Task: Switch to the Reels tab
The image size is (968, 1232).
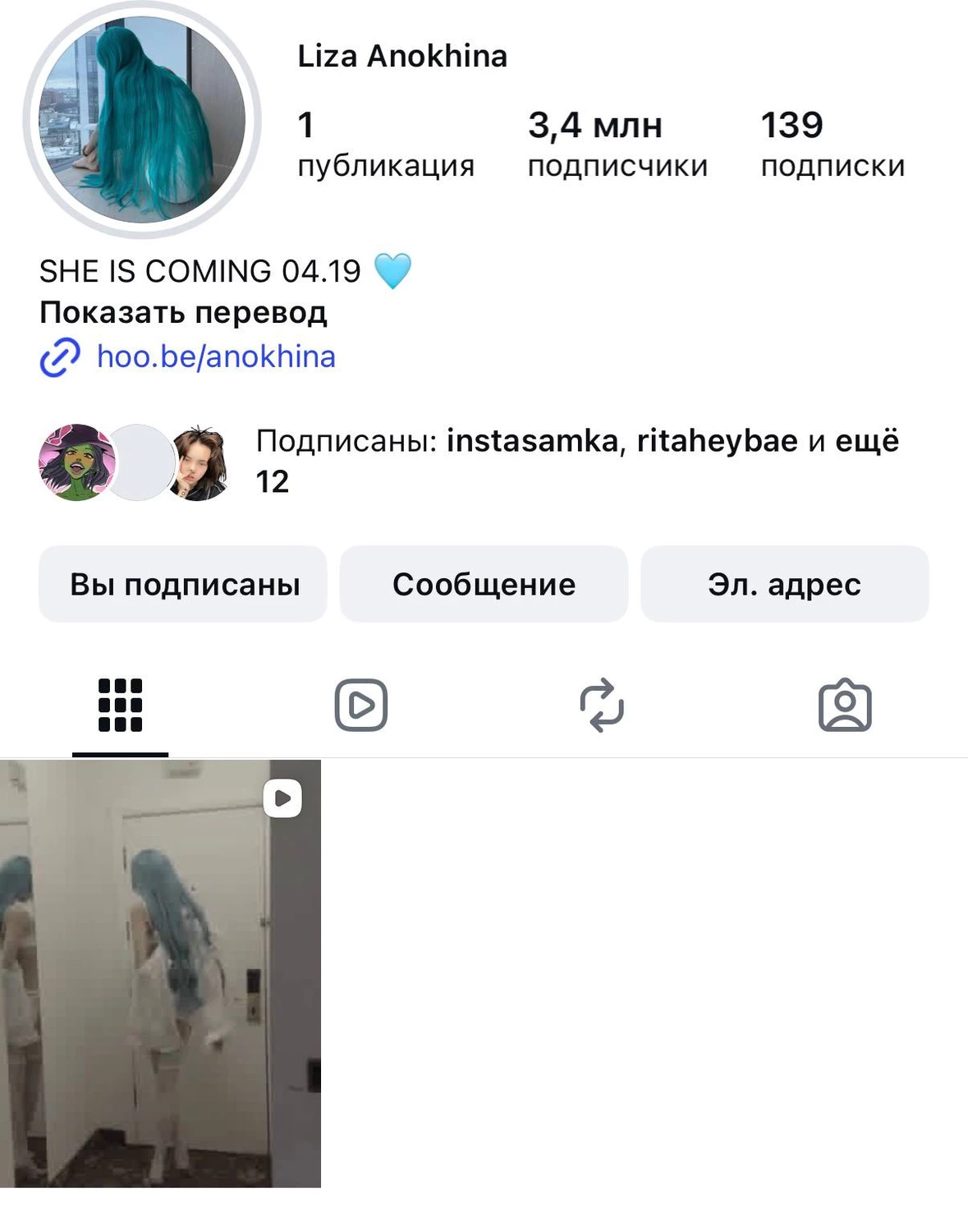Action: pyautogui.click(x=361, y=706)
